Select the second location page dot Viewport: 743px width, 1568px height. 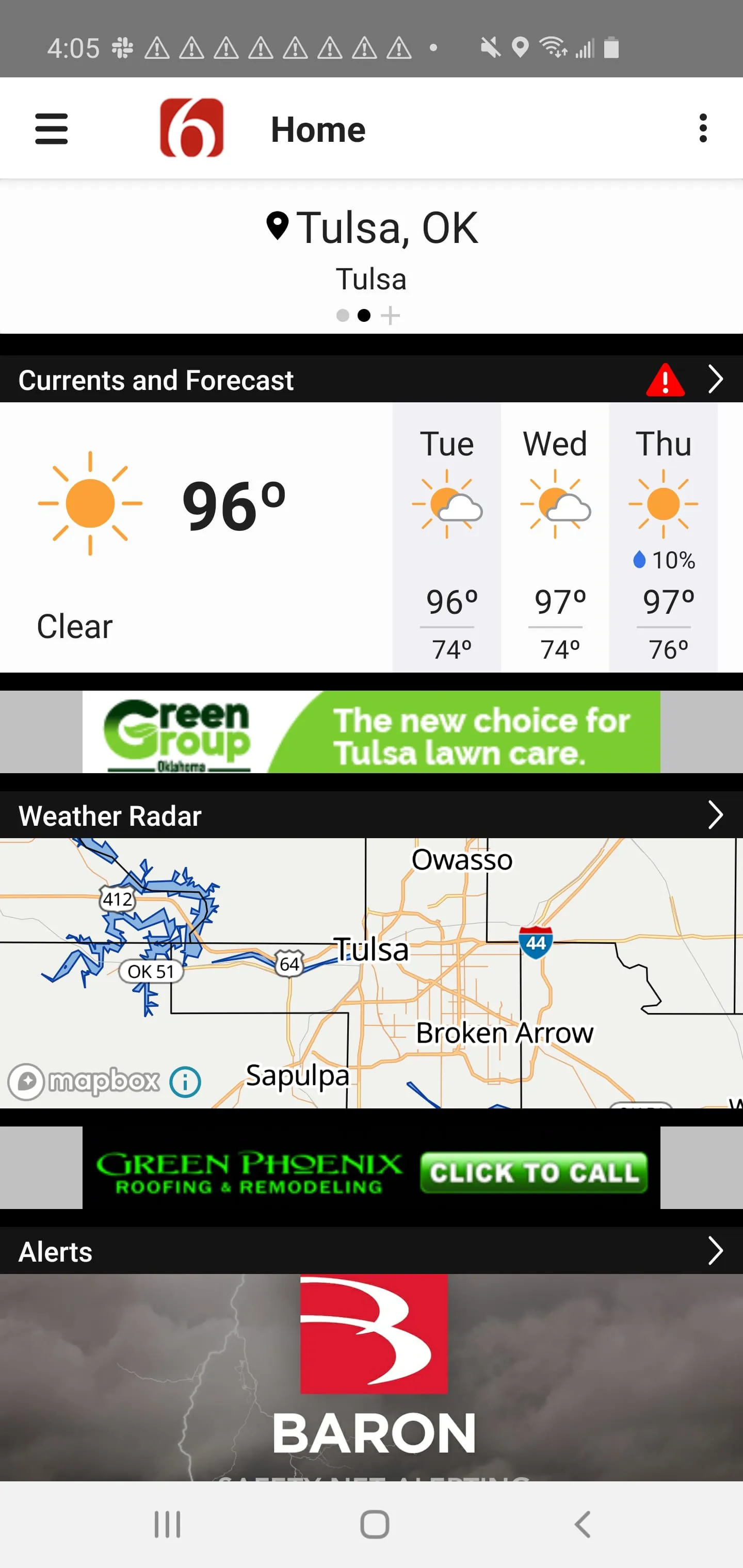click(x=365, y=316)
